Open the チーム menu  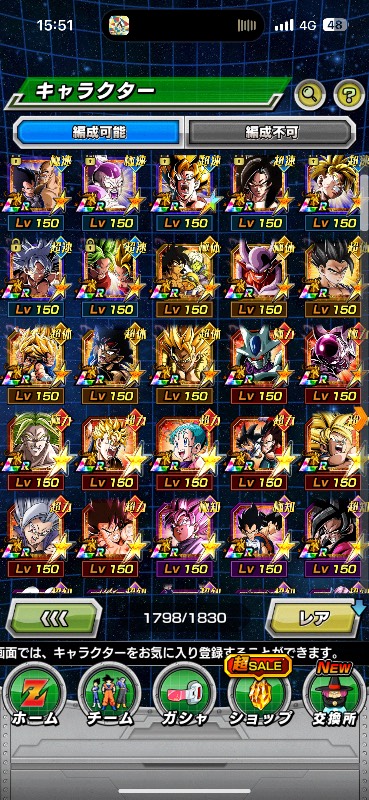tap(109, 695)
